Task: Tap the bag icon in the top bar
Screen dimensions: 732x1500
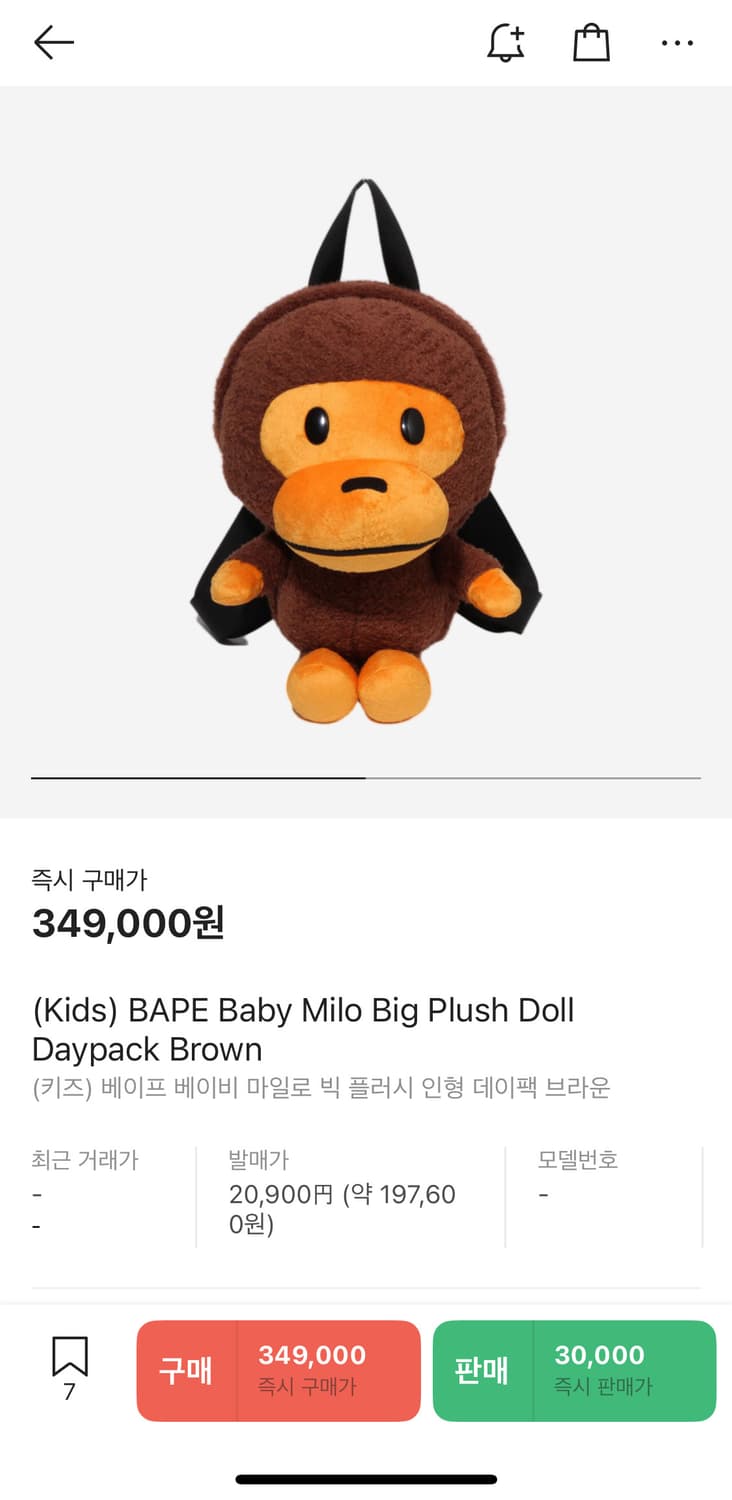Action: point(591,44)
